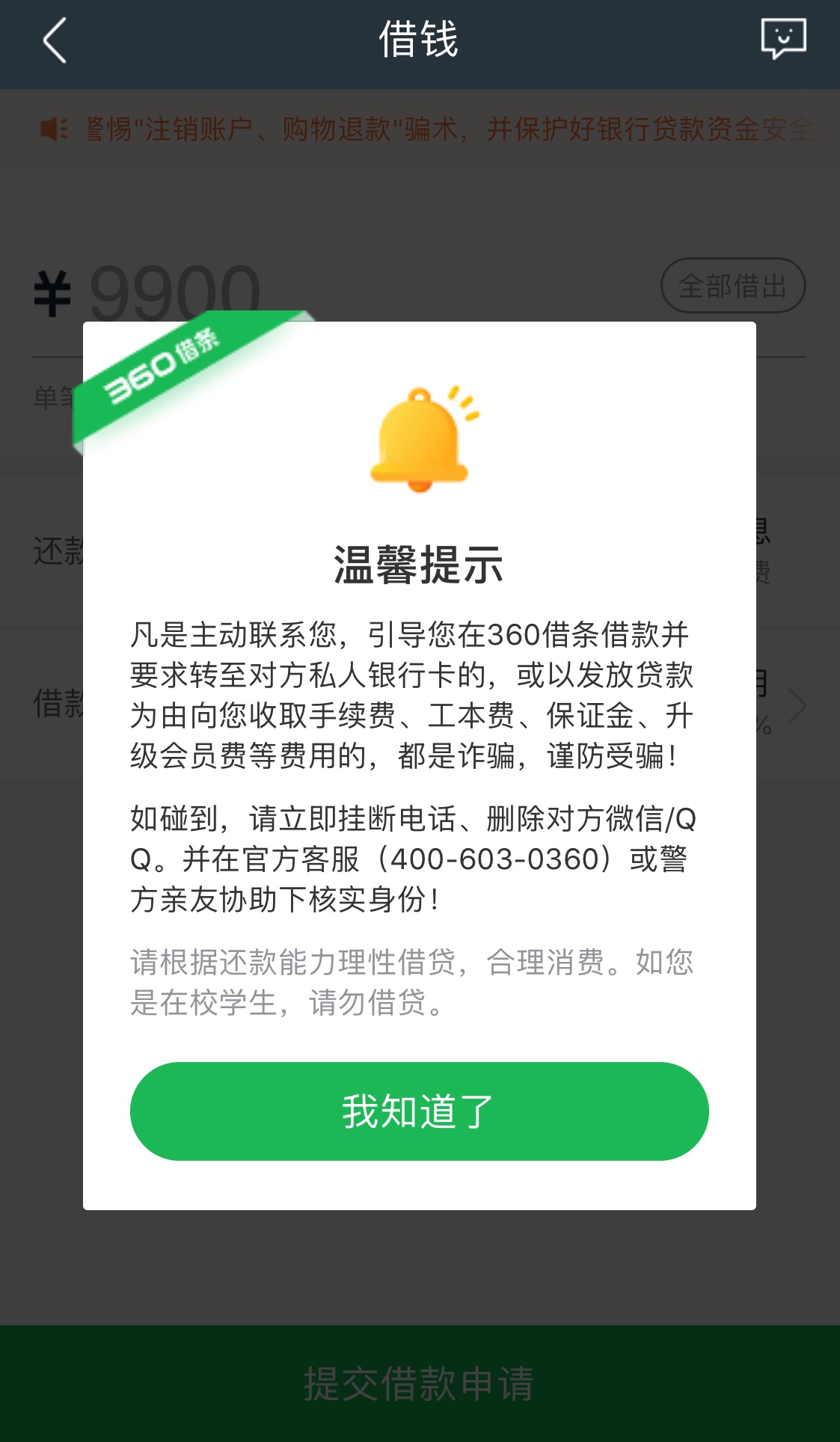Screen dimensions: 840x1442
Task: Tap 提交借款申请 at the bottom
Action: pyautogui.click(x=419, y=1384)
